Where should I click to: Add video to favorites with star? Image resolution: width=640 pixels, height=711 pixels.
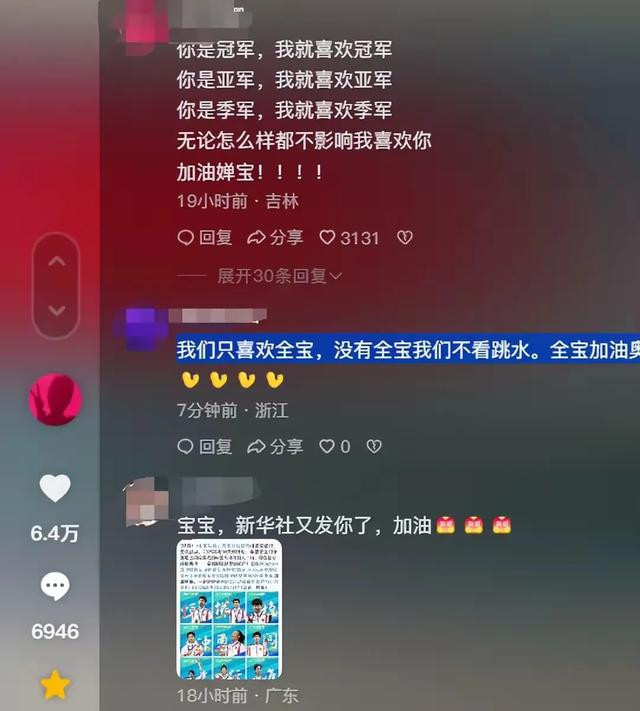[55, 685]
